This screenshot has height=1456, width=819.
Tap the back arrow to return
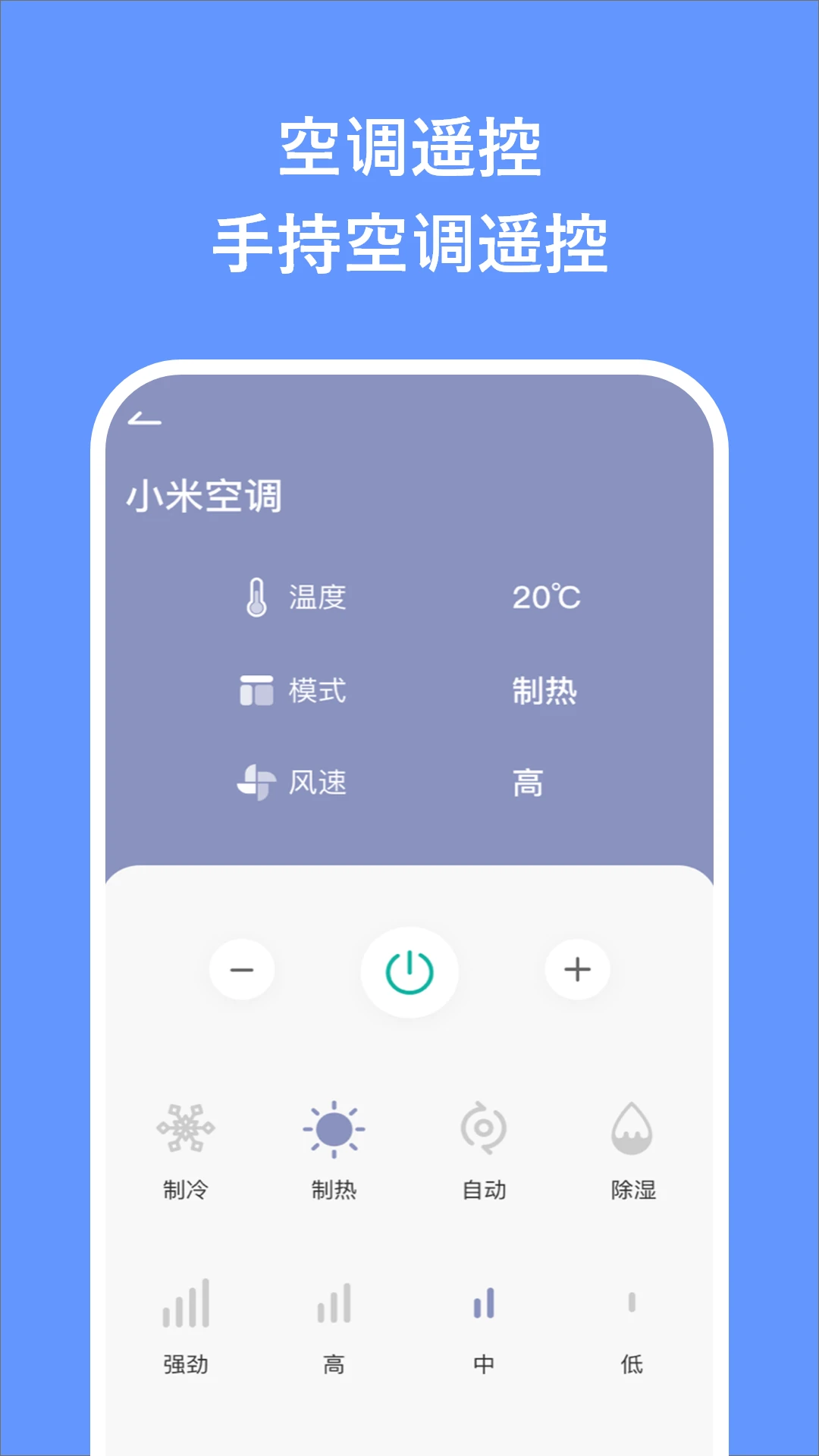tap(144, 420)
